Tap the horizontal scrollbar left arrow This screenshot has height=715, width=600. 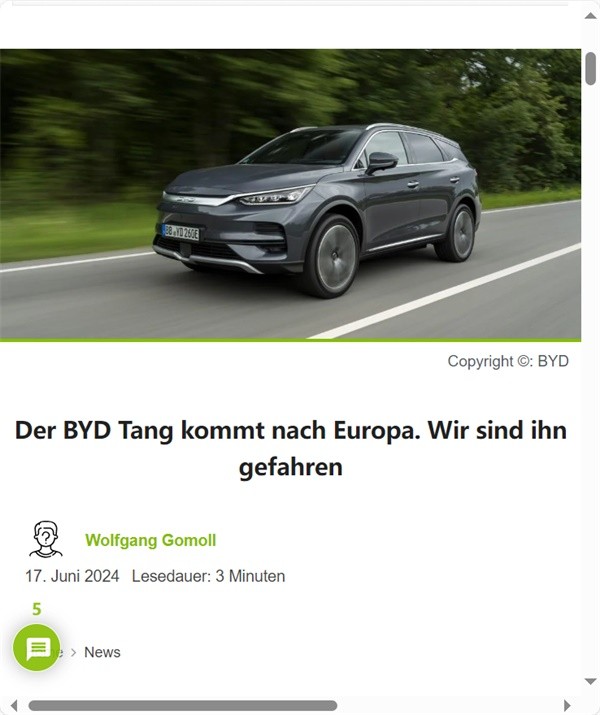coord(12,705)
